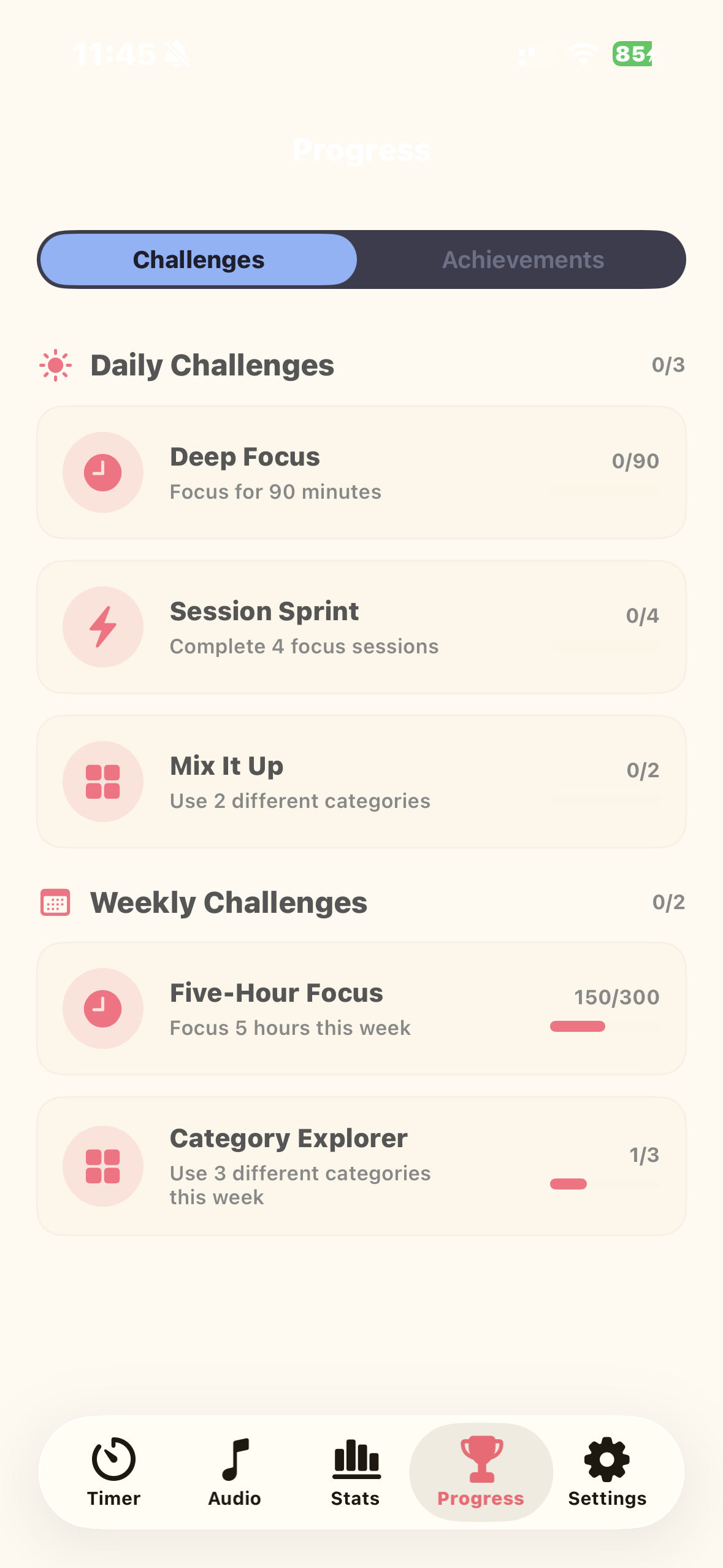
Task: Click the clock icon on Deep Focus card
Action: pyautogui.click(x=103, y=472)
